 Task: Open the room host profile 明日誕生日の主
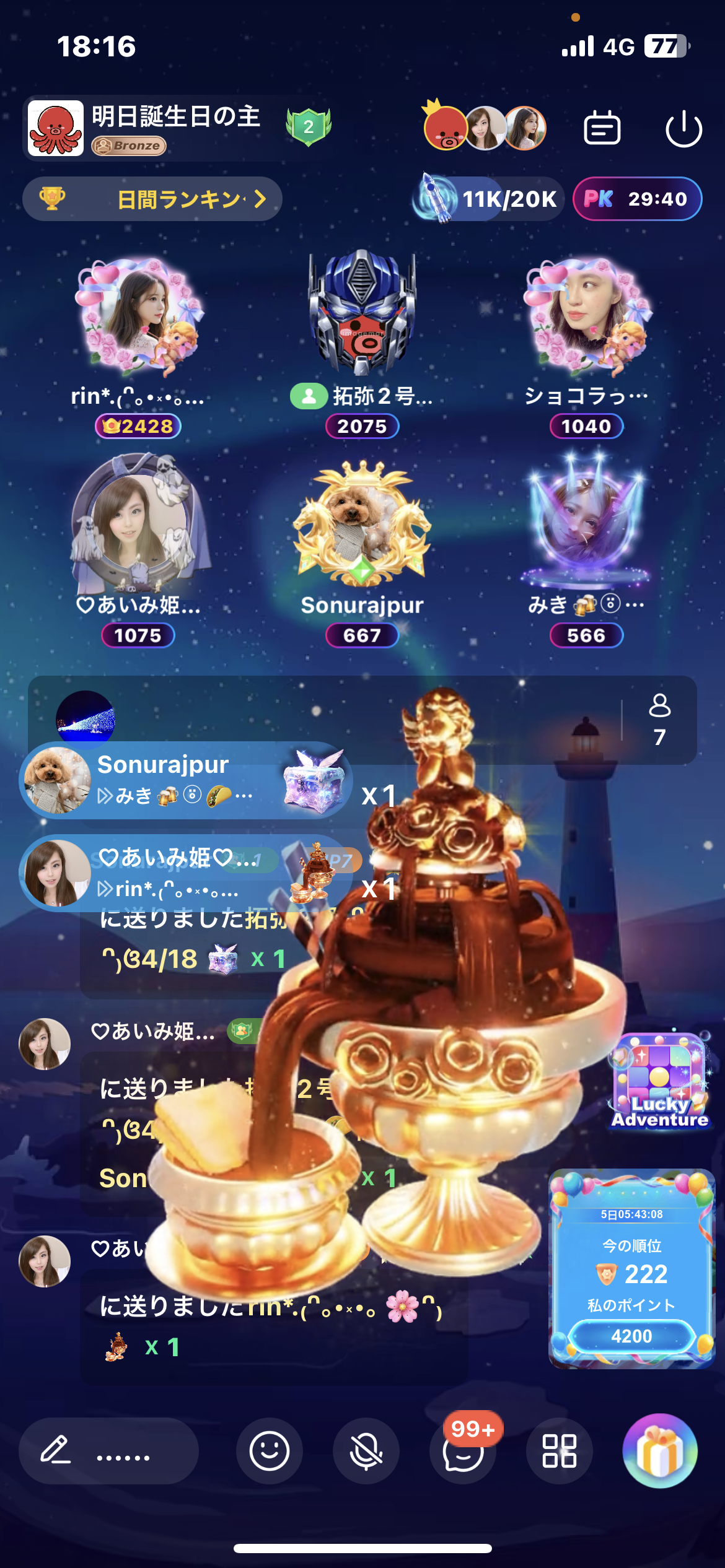click(x=146, y=128)
